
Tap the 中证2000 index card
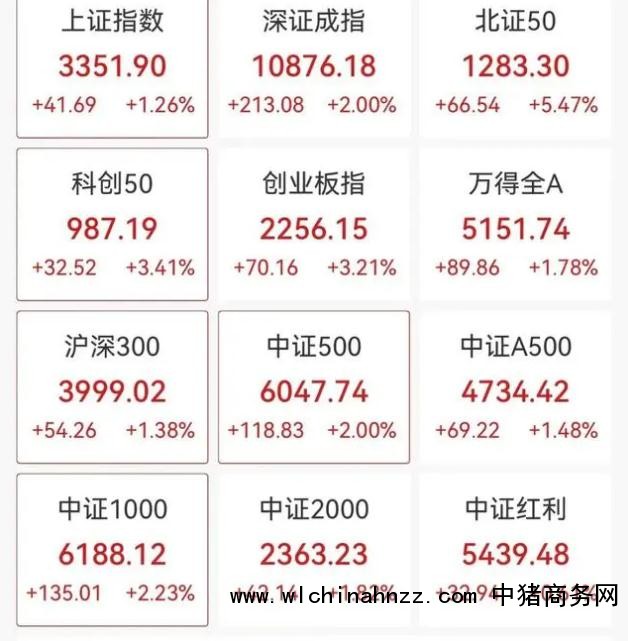[x=314, y=550]
